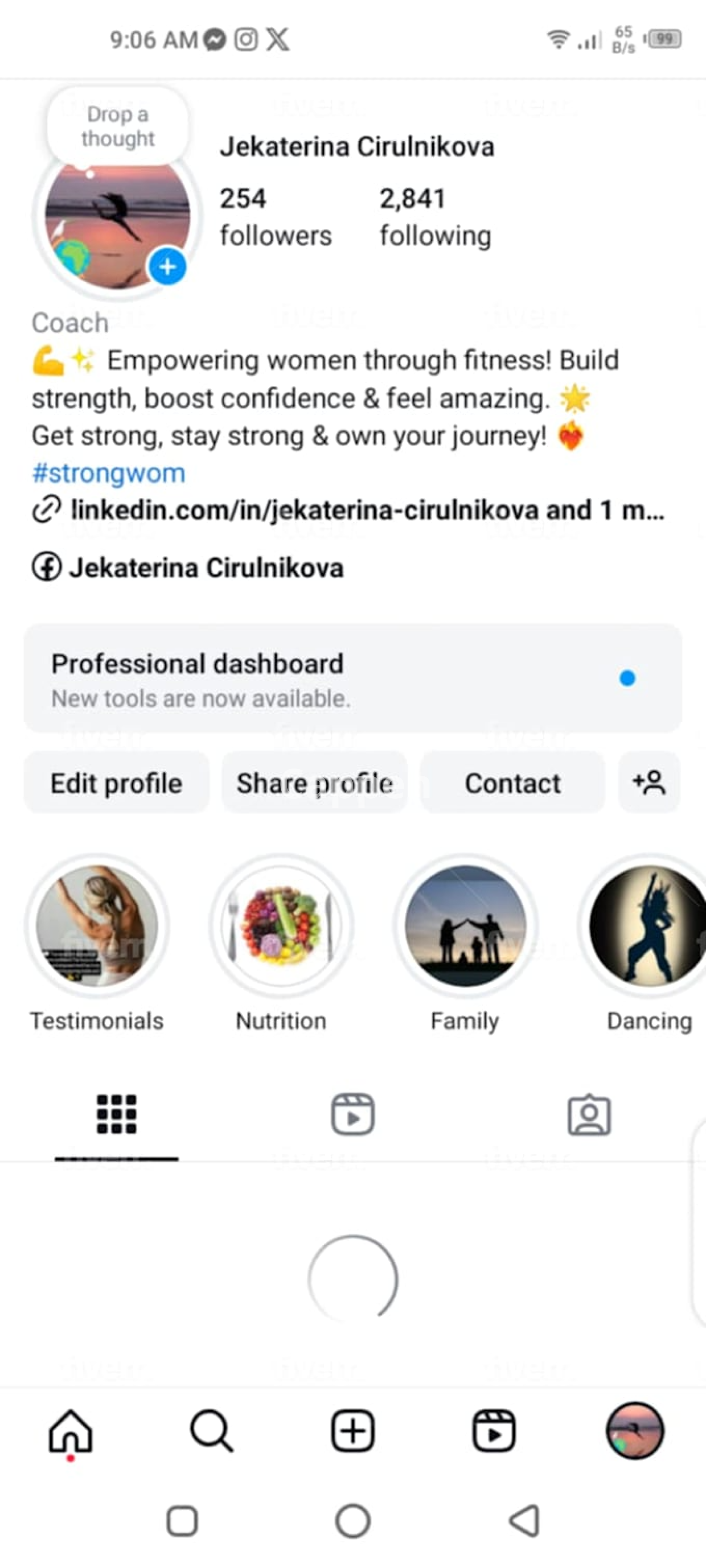
Task: Open the #strongwom hashtag
Action: pyautogui.click(x=108, y=473)
